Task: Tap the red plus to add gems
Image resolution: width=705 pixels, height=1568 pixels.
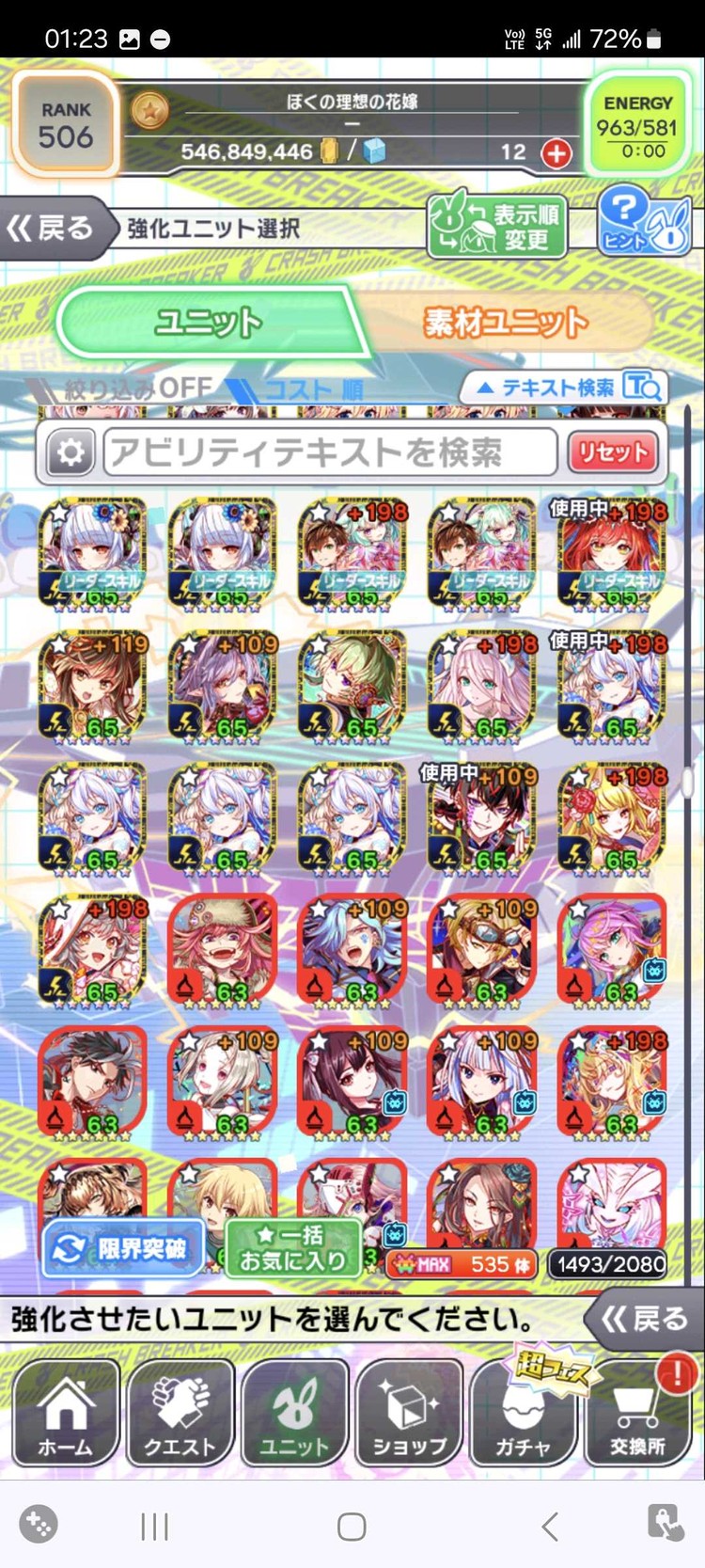Action: 556,152
